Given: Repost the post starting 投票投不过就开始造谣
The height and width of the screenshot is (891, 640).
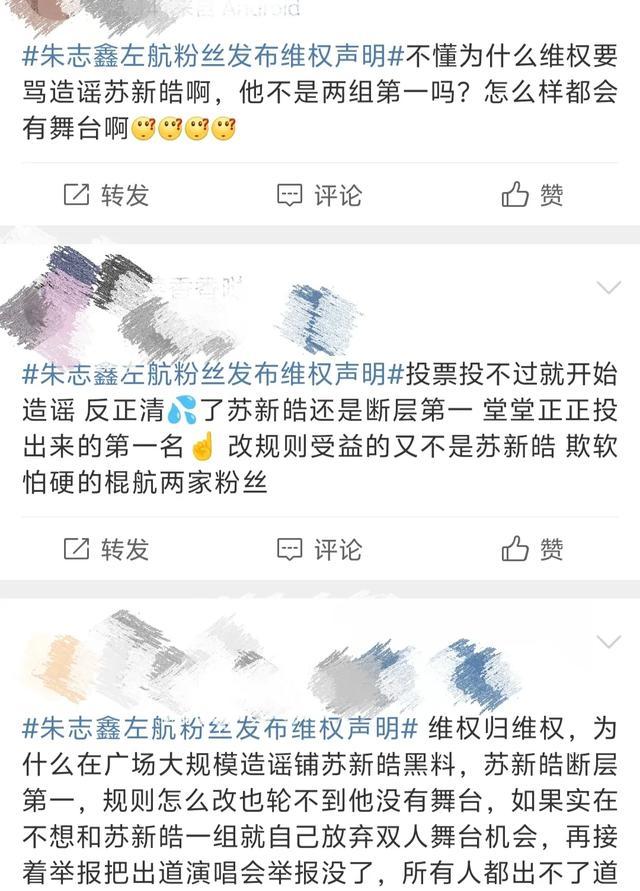Looking at the screenshot, I should (x=105, y=549).
